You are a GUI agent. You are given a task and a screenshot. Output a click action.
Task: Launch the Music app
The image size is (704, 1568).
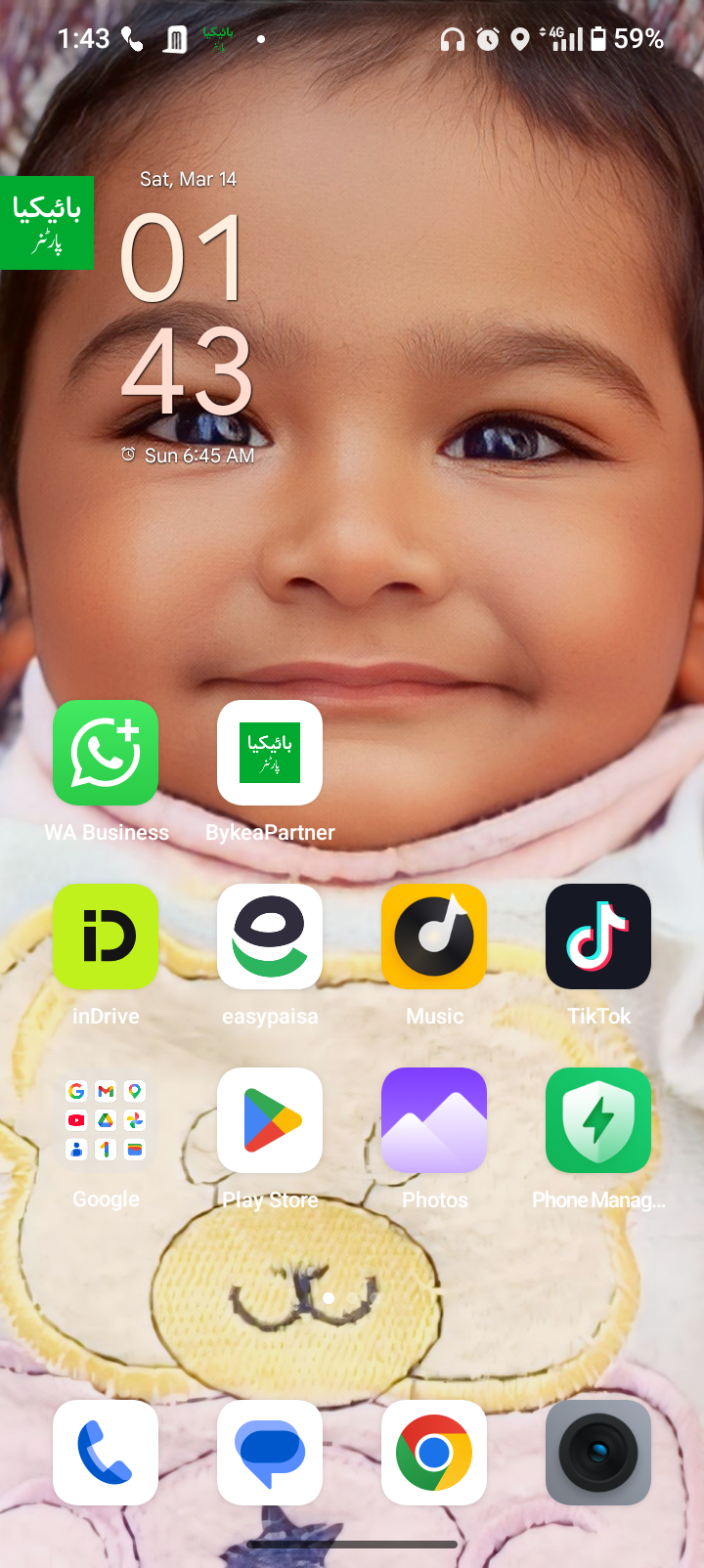[x=434, y=936]
